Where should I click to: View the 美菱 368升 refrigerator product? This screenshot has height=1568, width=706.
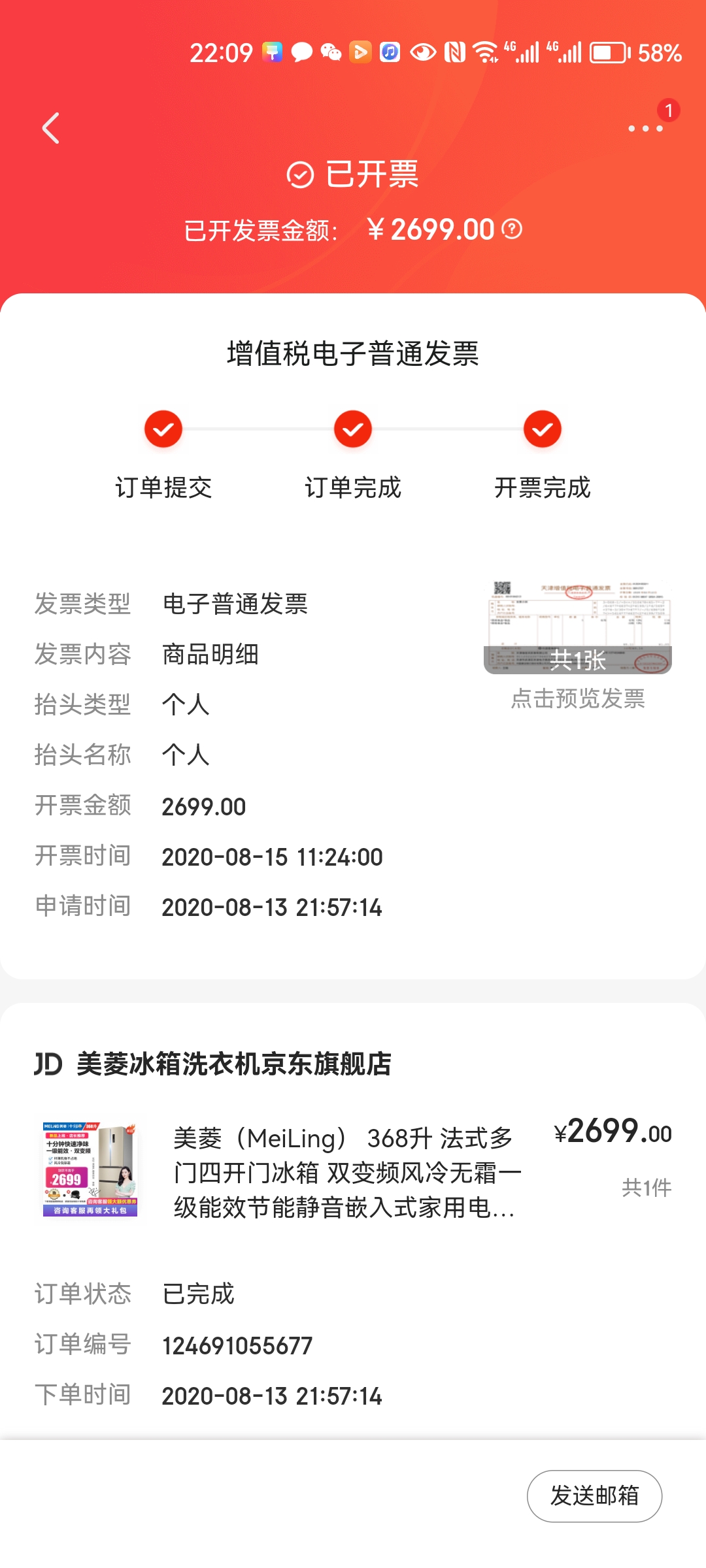[x=346, y=1172]
